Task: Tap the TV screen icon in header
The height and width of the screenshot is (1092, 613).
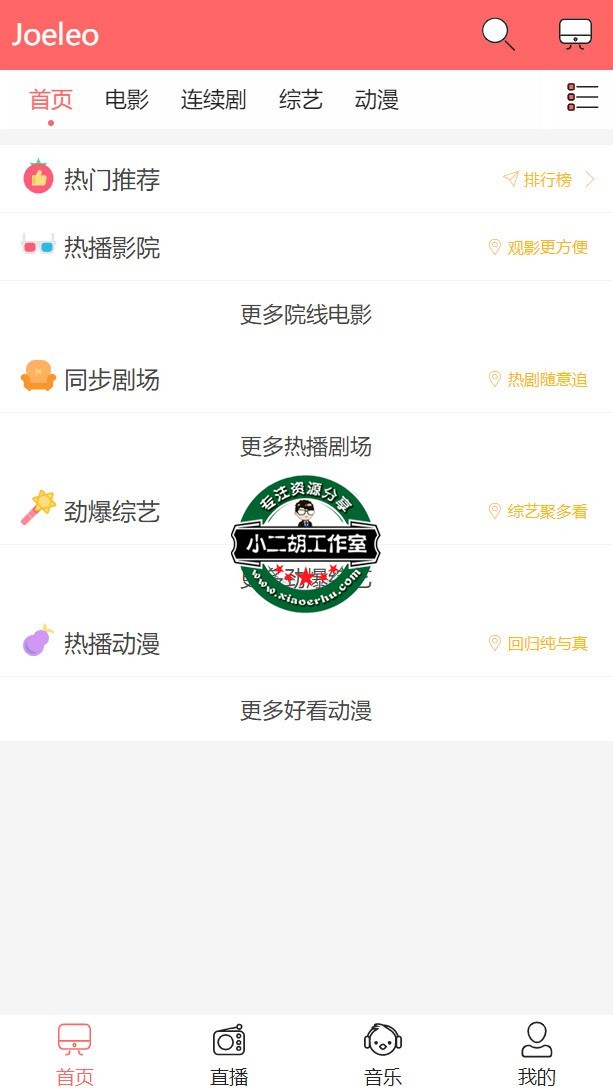Action: point(575,34)
